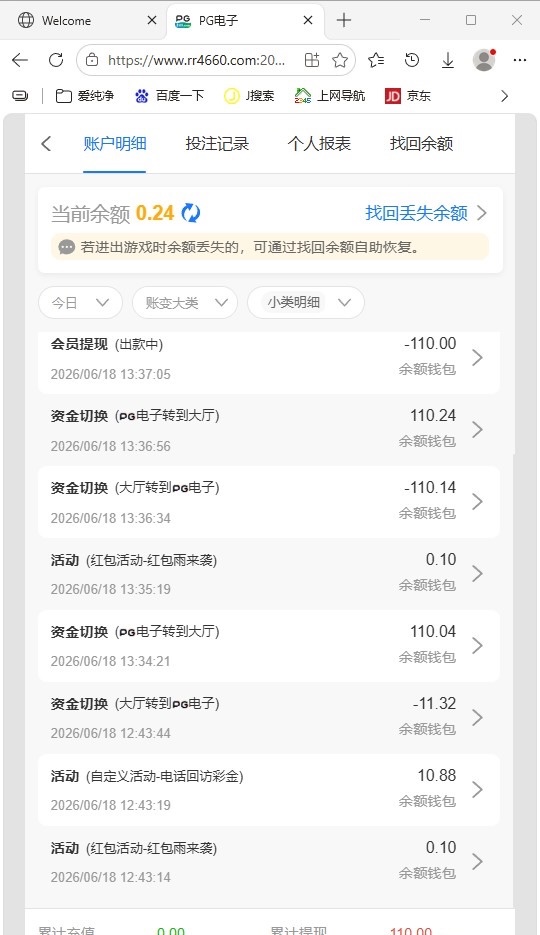Open the 13:35:19 红包雨来袭 record

click(x=269, y=574)
